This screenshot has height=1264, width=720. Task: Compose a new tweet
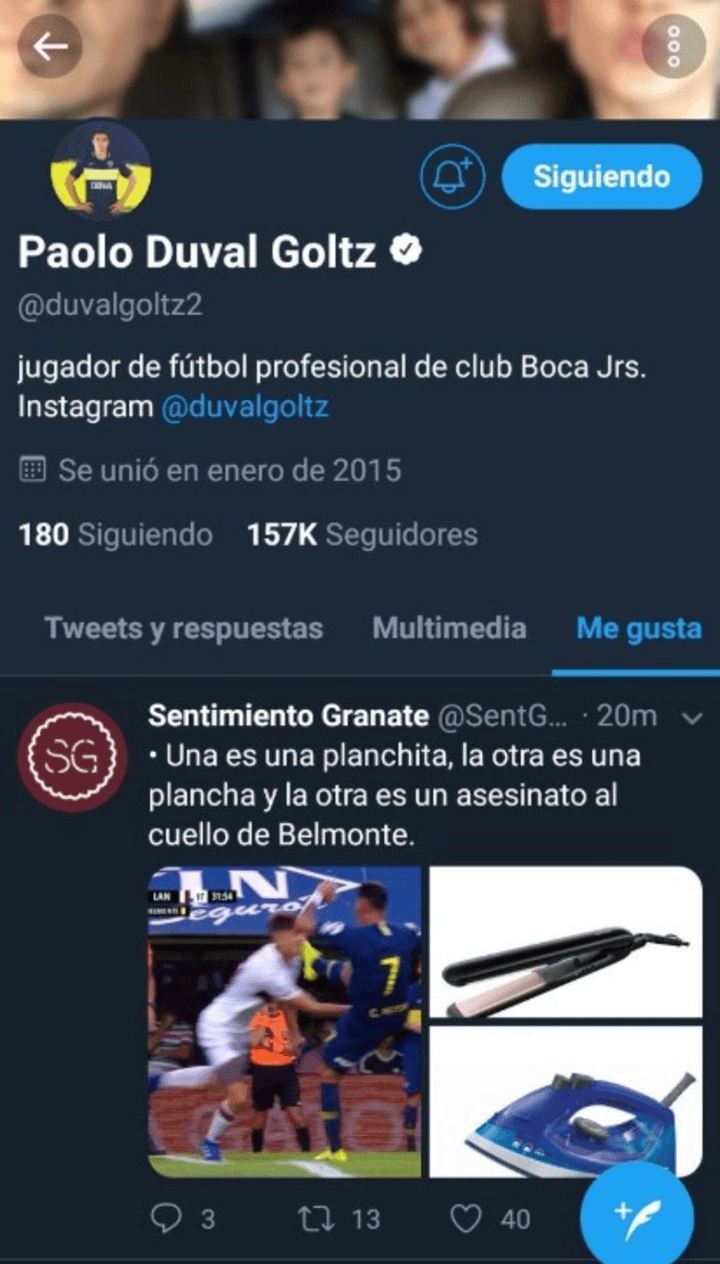tap(637, 1217)
